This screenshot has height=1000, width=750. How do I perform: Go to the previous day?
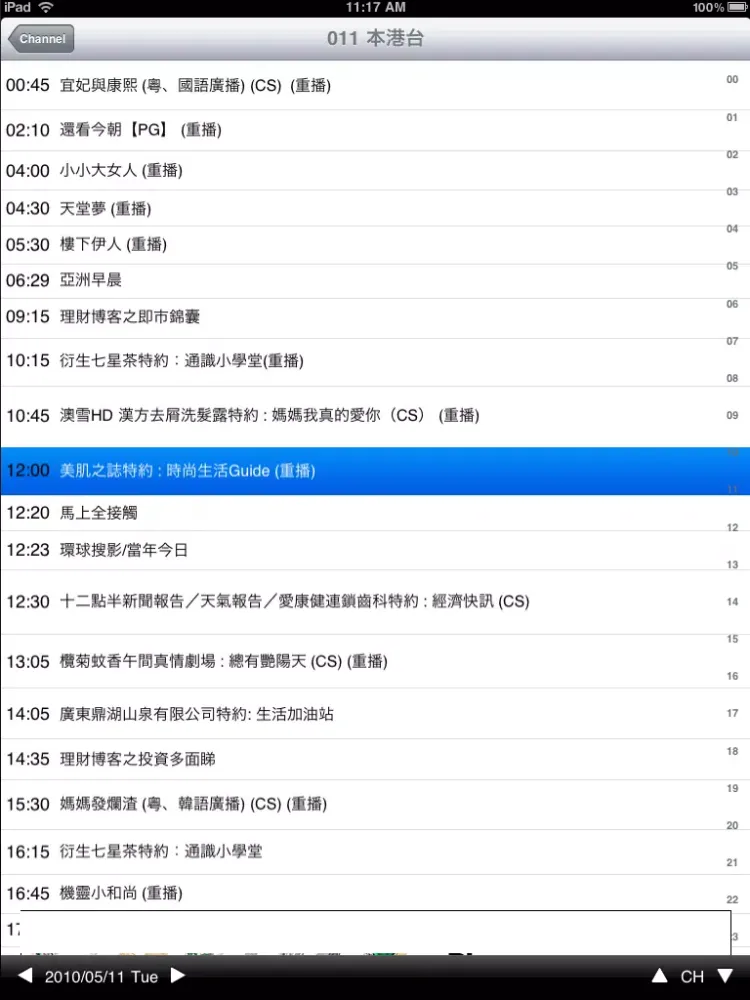tap(26, 976)
